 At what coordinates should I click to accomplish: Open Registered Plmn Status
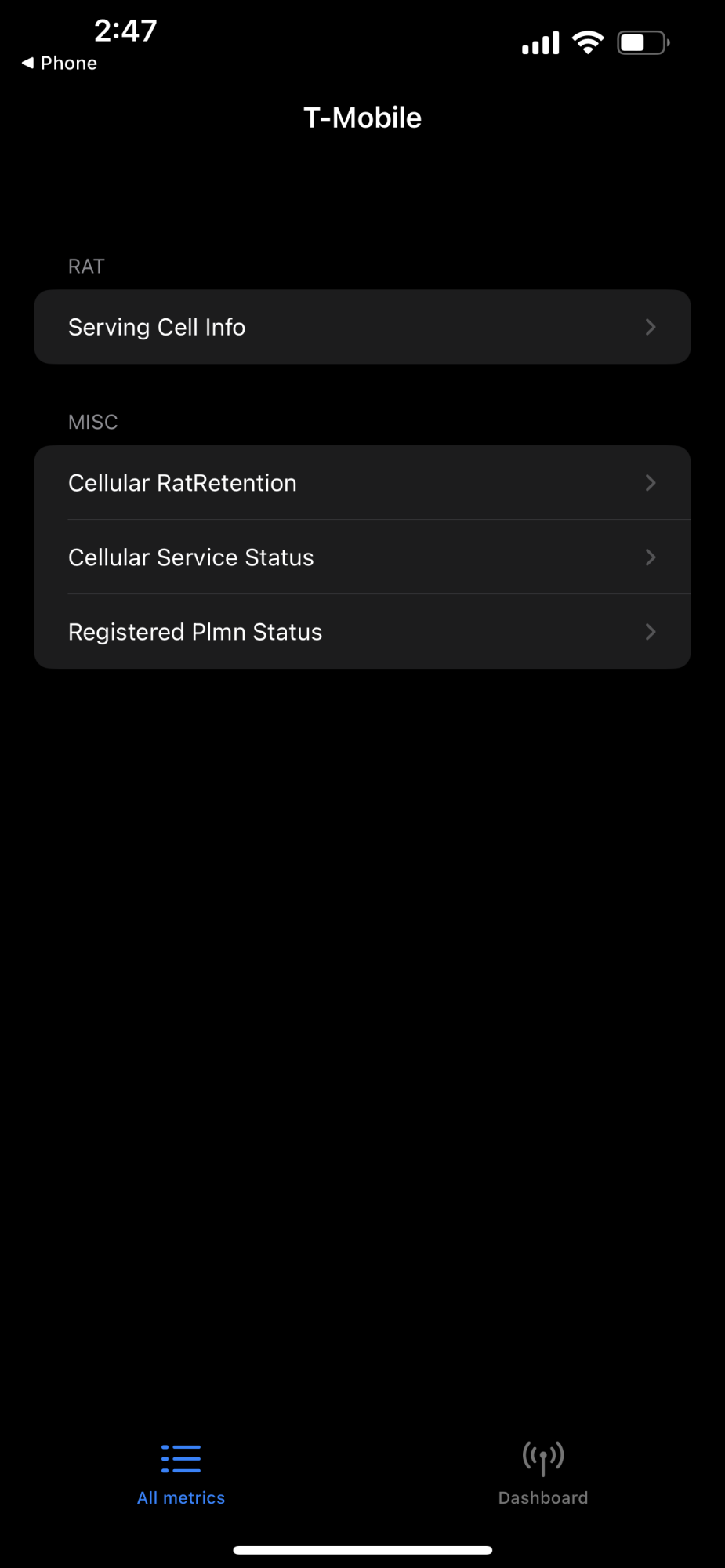tap(361, 632)
